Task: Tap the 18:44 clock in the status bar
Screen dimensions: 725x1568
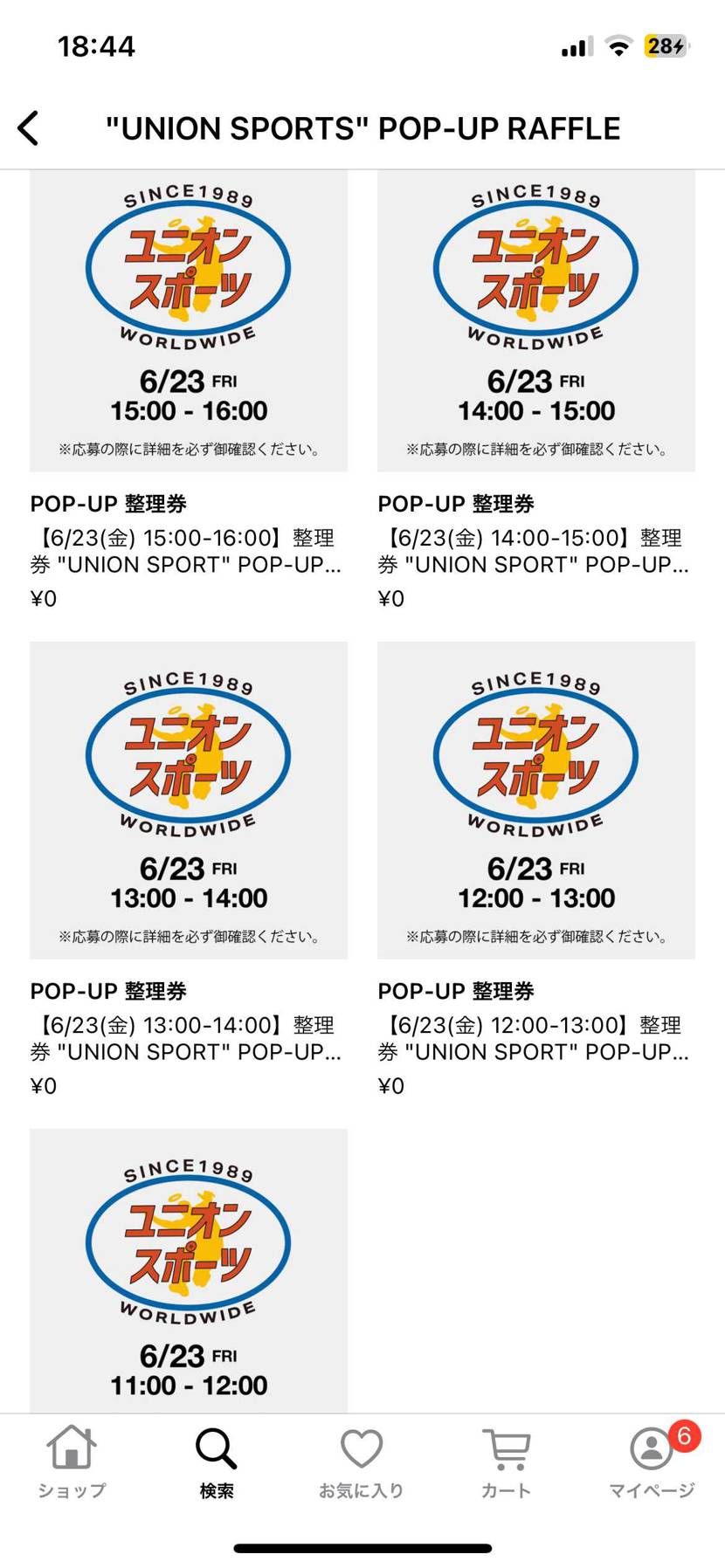Action: pos(97,46)
